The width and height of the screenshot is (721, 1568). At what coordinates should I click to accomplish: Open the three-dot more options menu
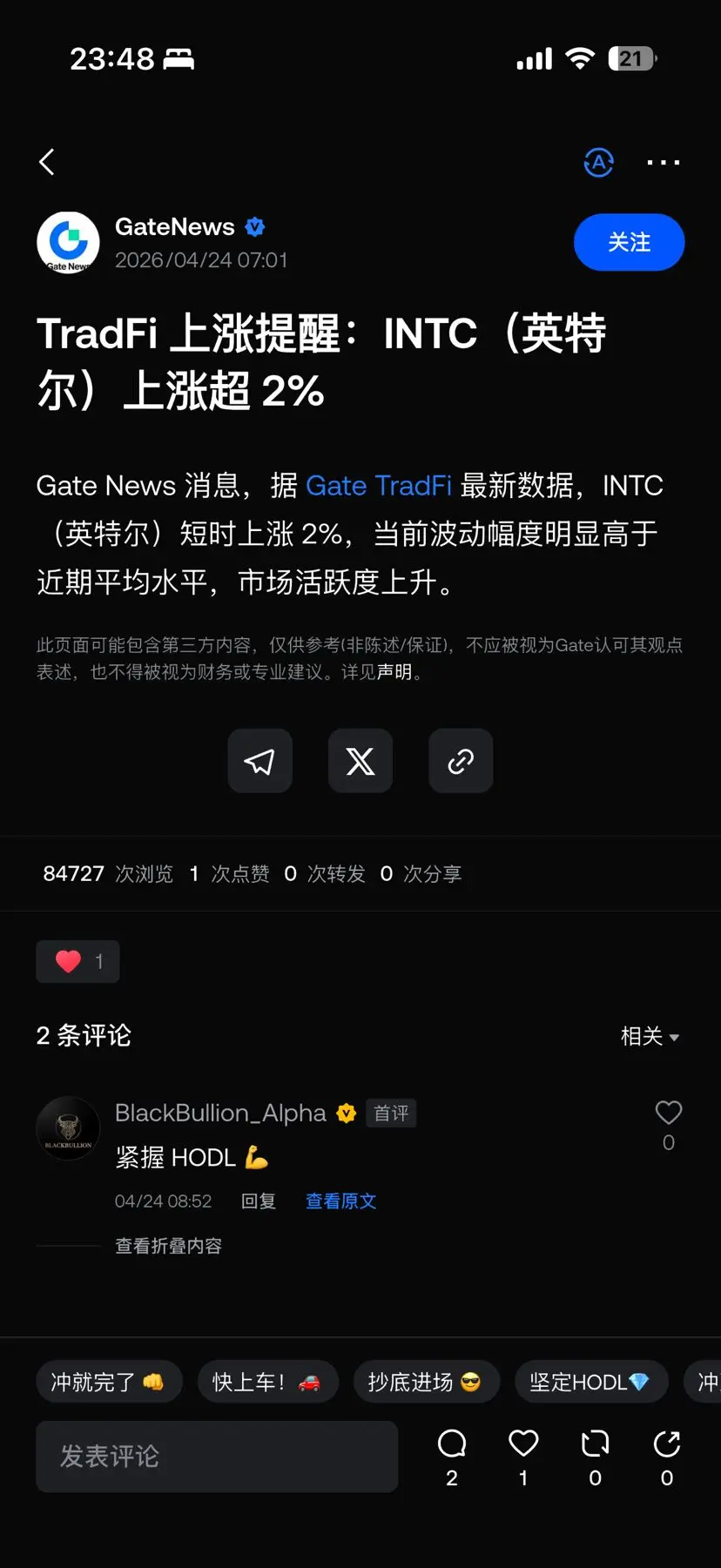(664, 162)
